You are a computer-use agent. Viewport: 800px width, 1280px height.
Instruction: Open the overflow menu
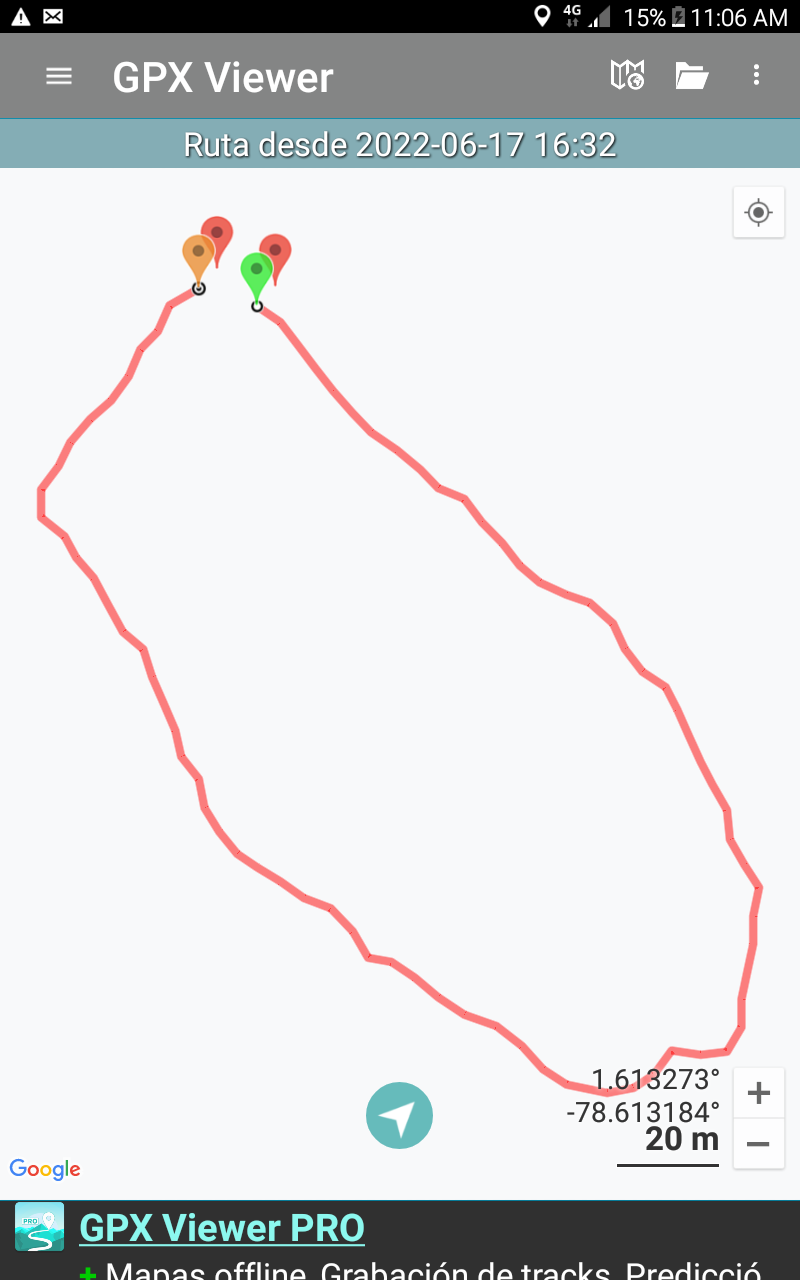click(x=757, y=75)
